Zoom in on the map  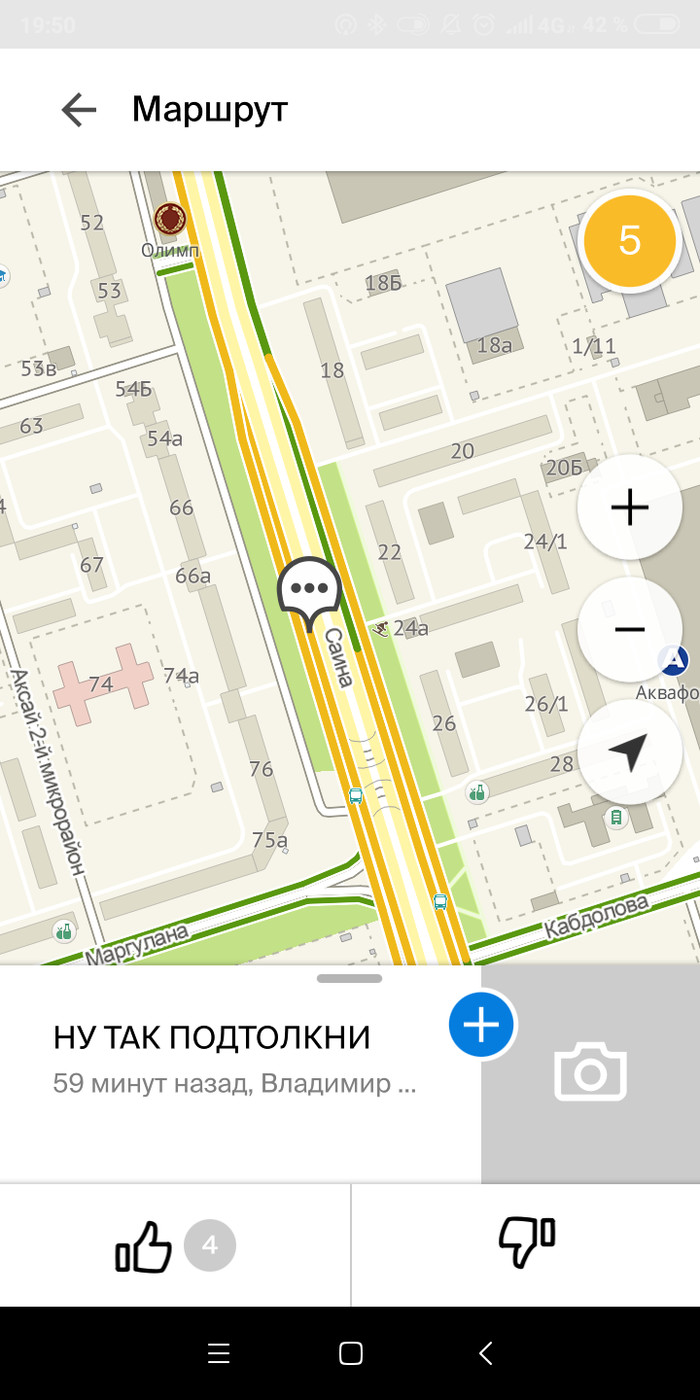point(629,508)
